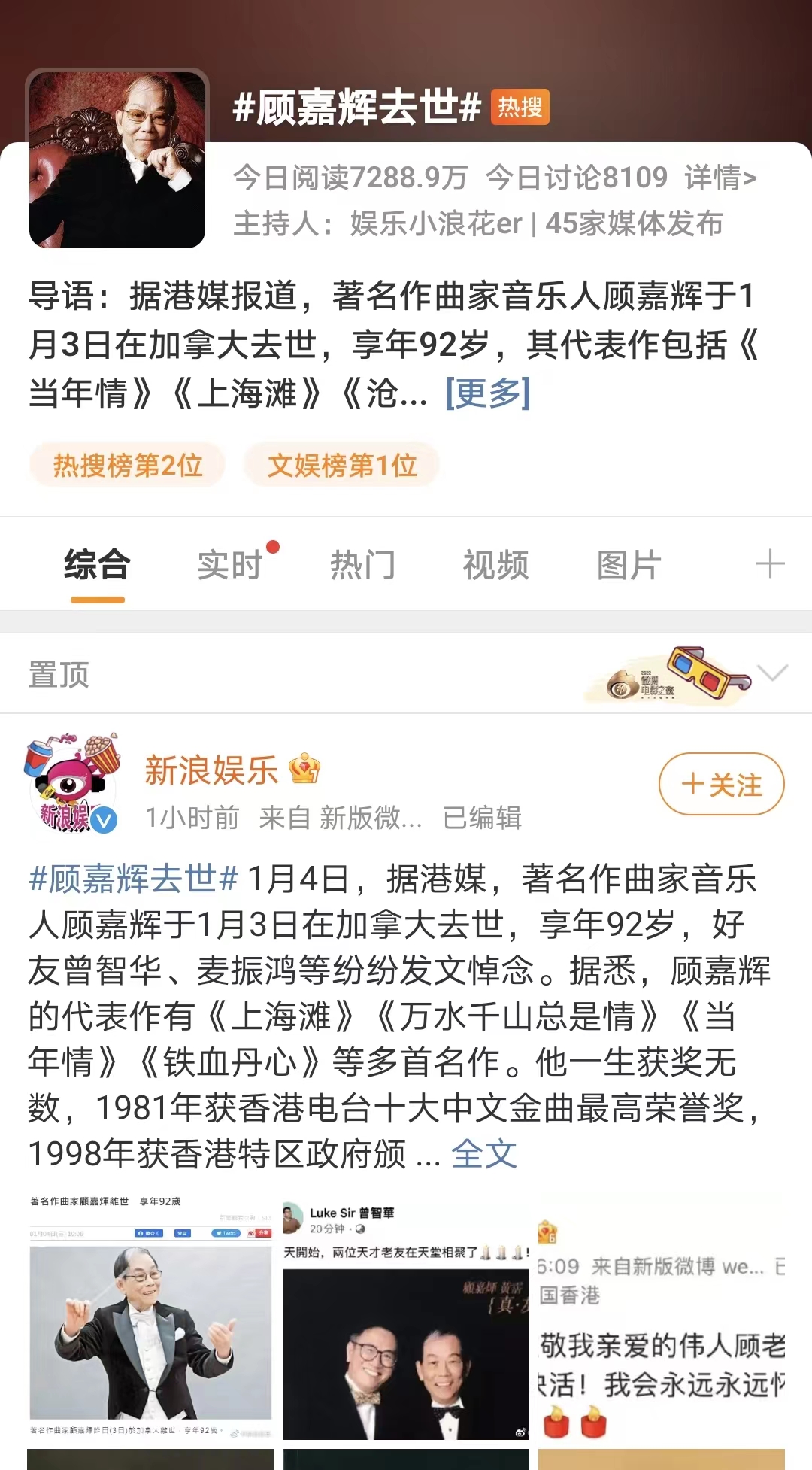Click the 热搜榜第2位 ranking chip
This screenshot has width=812, height=1470.
[x=129, y=466]
